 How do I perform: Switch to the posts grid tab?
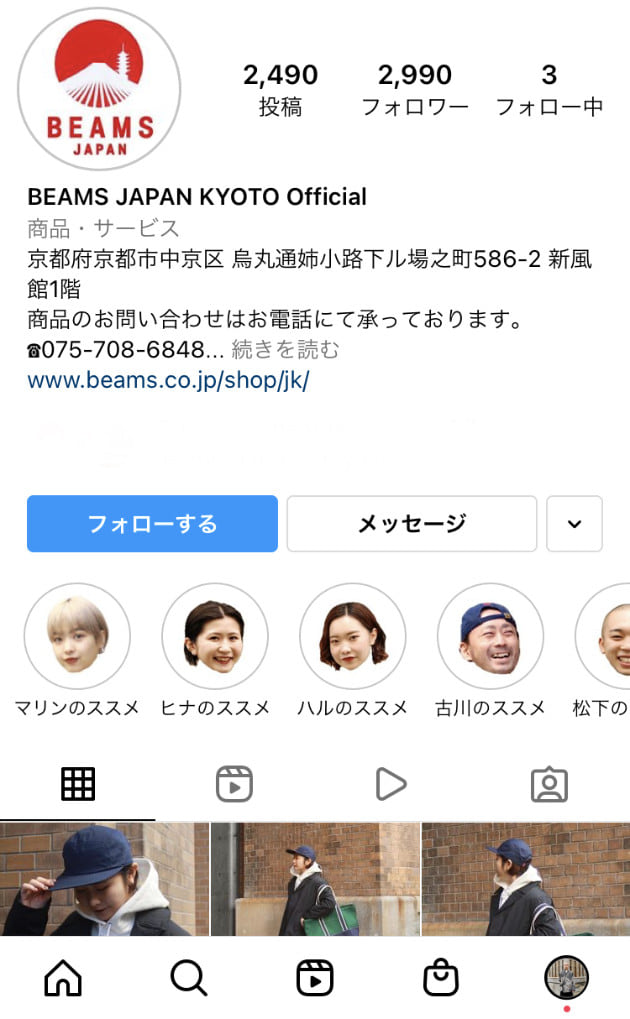point(78,785)
